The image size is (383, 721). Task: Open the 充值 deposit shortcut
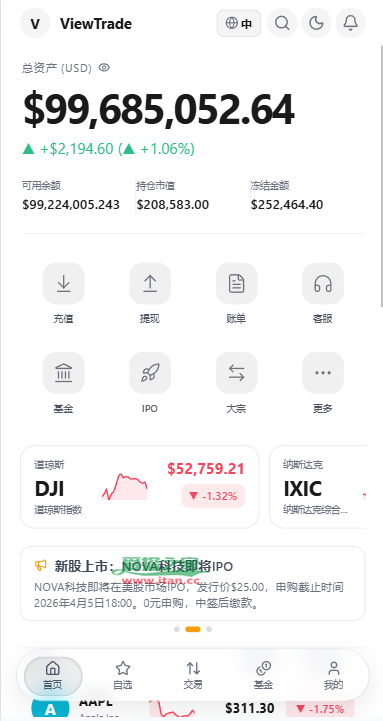[x=63, y=293]
